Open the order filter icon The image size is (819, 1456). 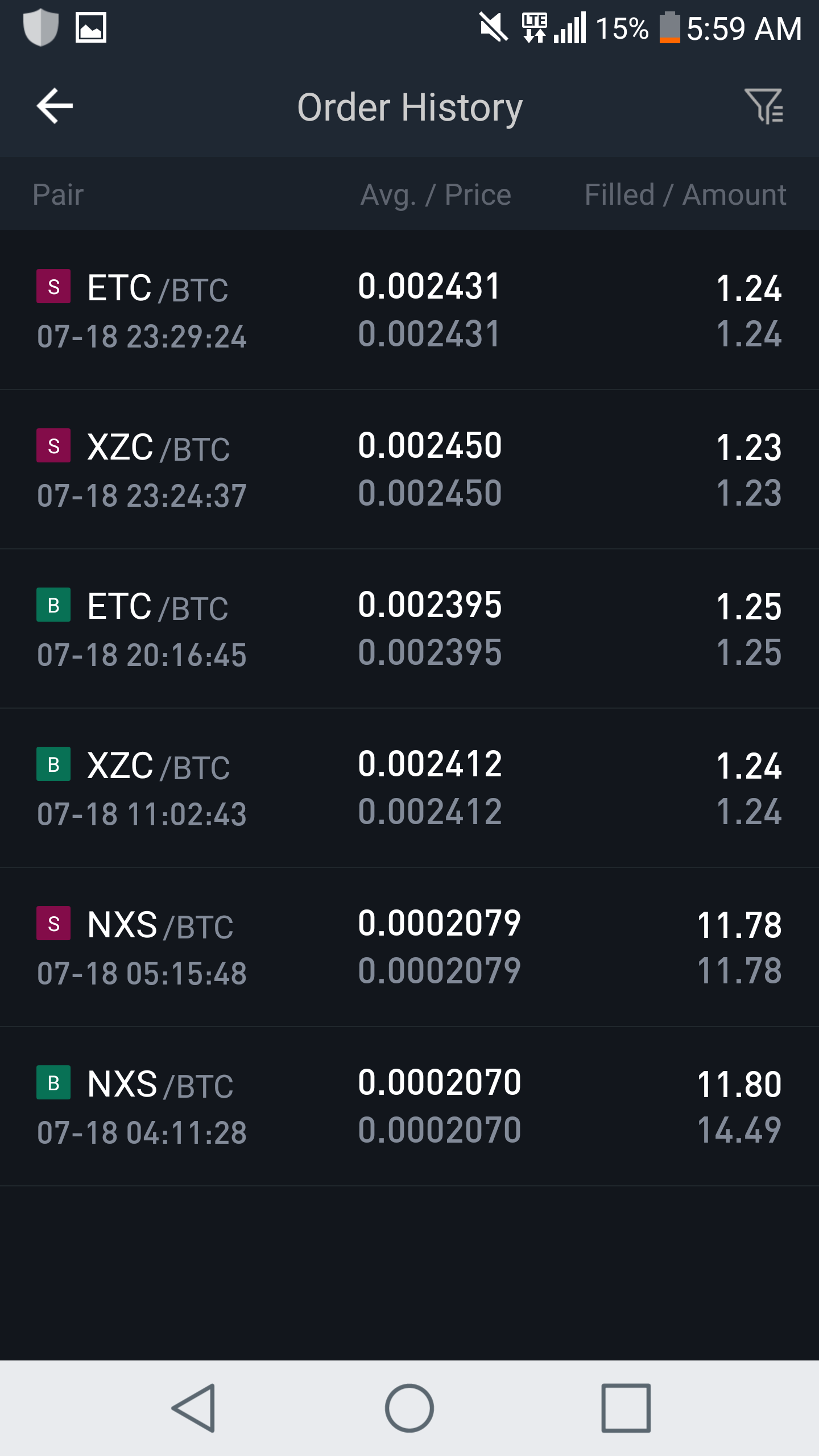tap(764, 106)
